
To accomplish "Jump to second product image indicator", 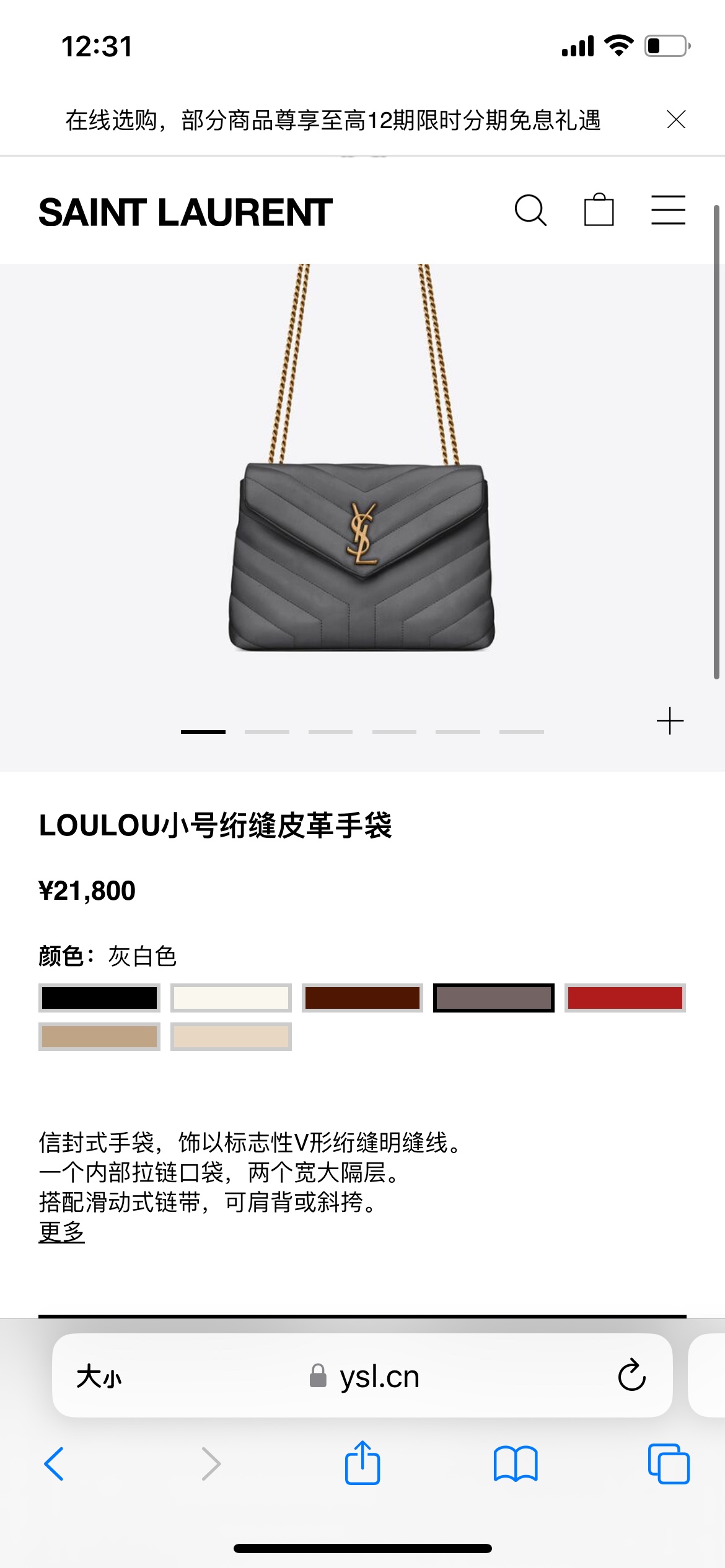I will click(266, 732).
